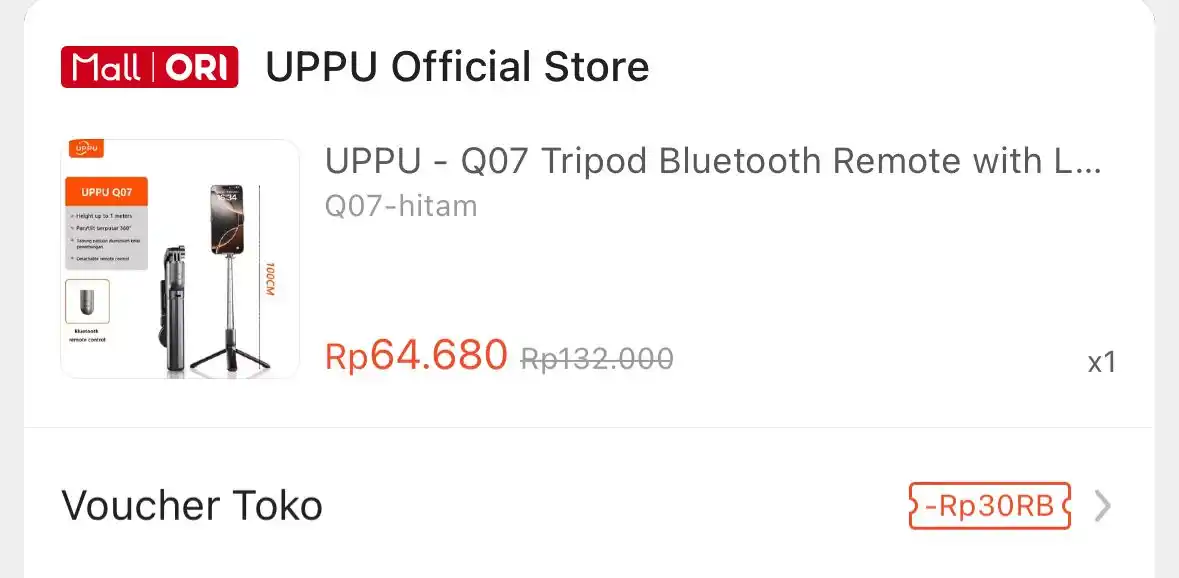Open the UPPU Q07 Tripod product thumbnail

point(180,259)
